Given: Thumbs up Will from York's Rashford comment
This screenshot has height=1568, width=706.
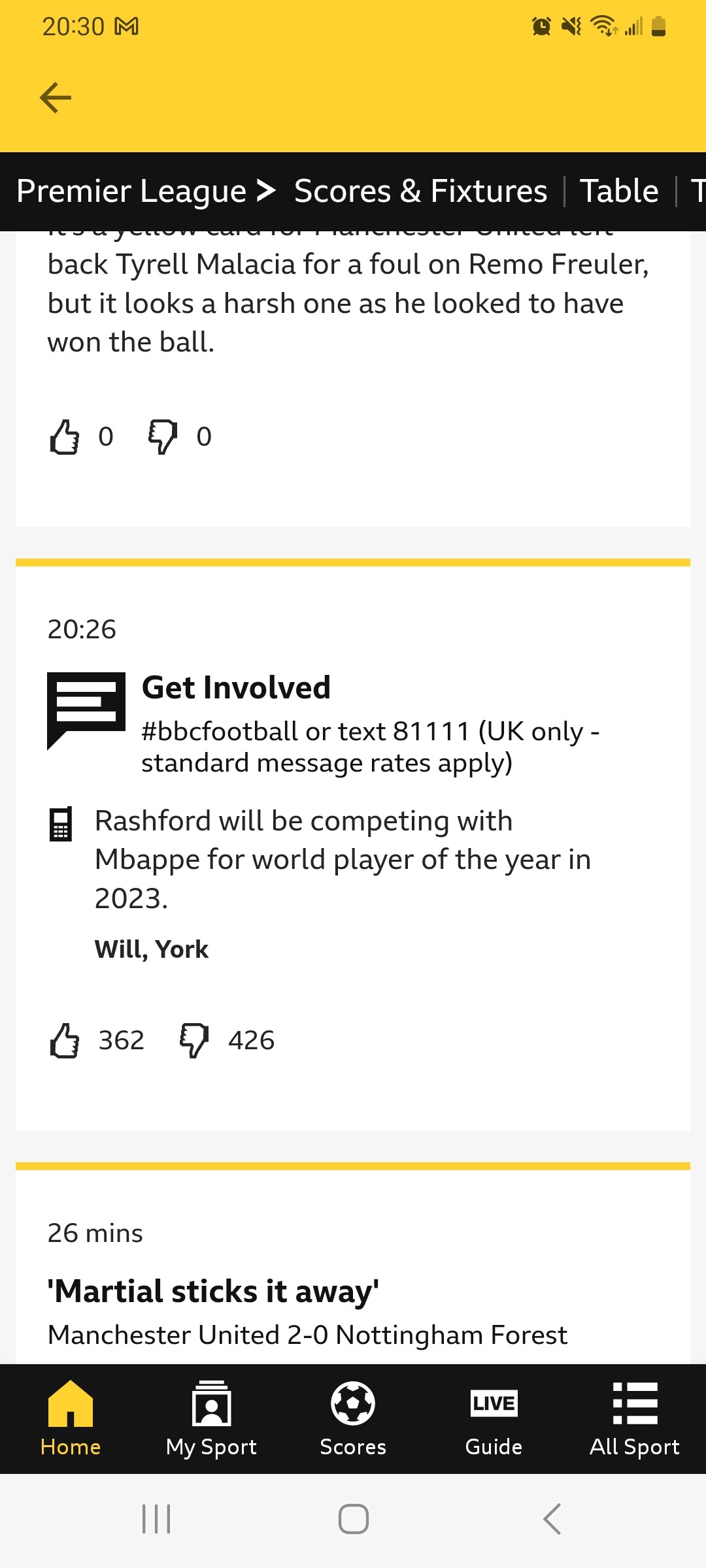Looking at the screenshot, I should pos(65,1040).
